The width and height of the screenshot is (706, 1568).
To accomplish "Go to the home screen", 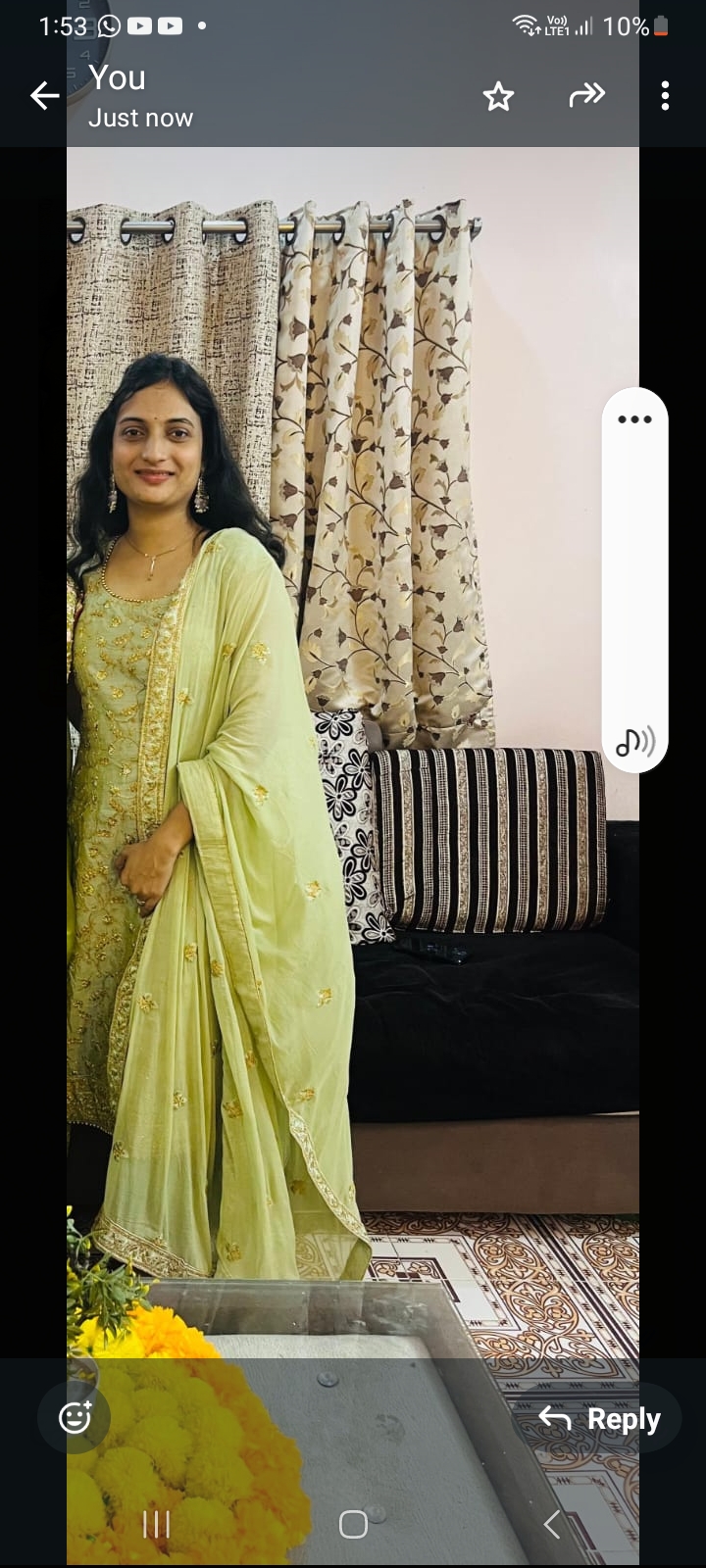I will click(353, 1524).
